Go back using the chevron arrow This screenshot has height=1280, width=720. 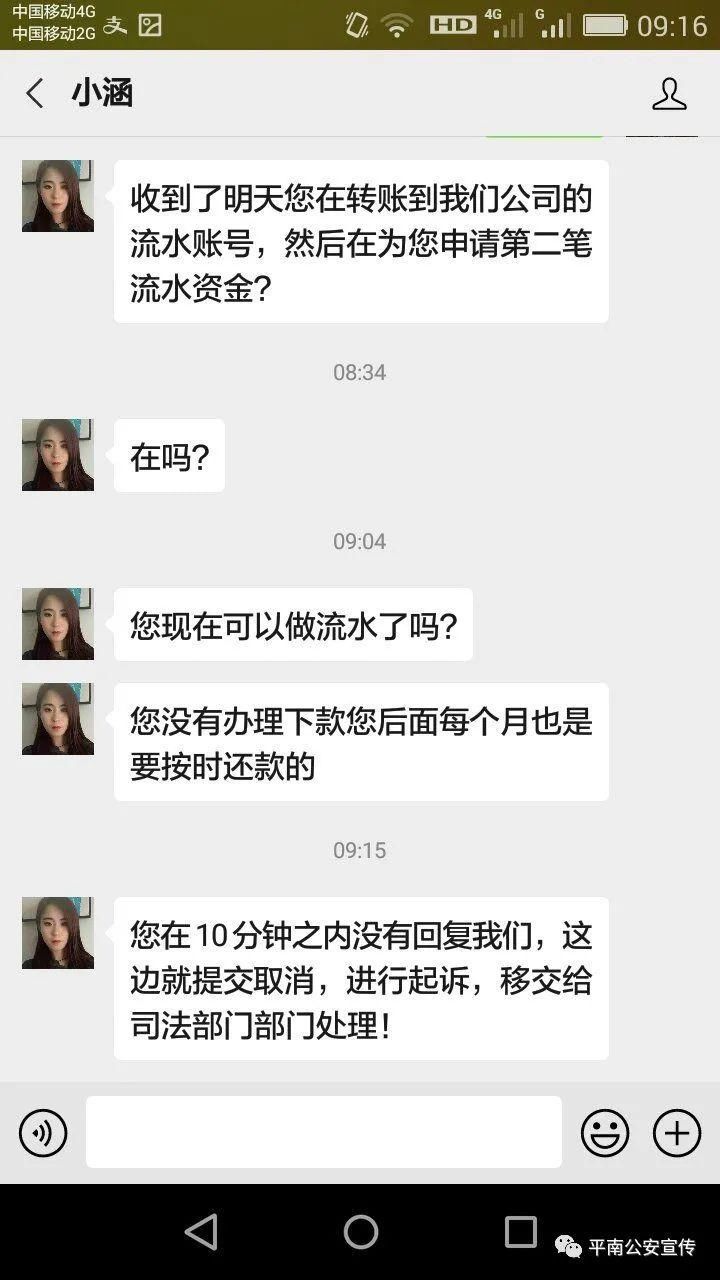click(33, 94)
